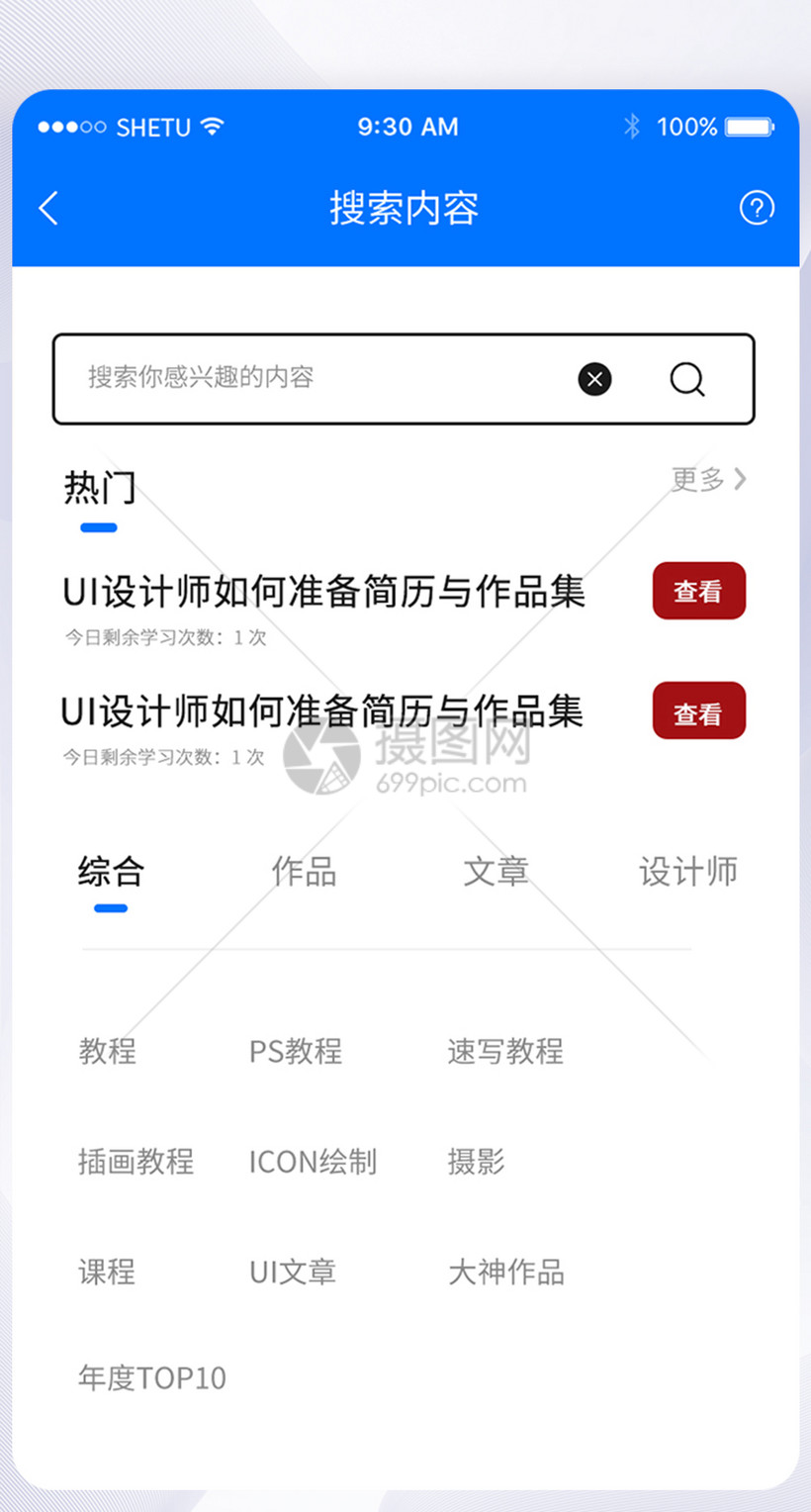The height and width of the screenshot is (1512, 811).
Task: Open the UI文章 keyword
Action: (x=293, y=1272)
